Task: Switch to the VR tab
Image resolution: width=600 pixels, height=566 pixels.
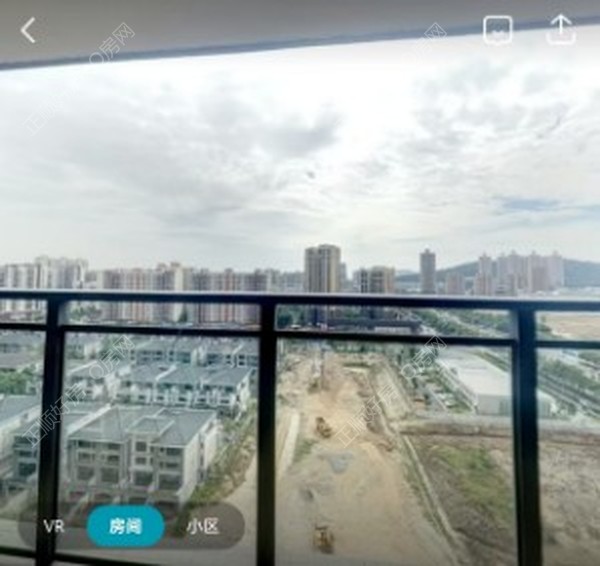Action: click(53, 526)
